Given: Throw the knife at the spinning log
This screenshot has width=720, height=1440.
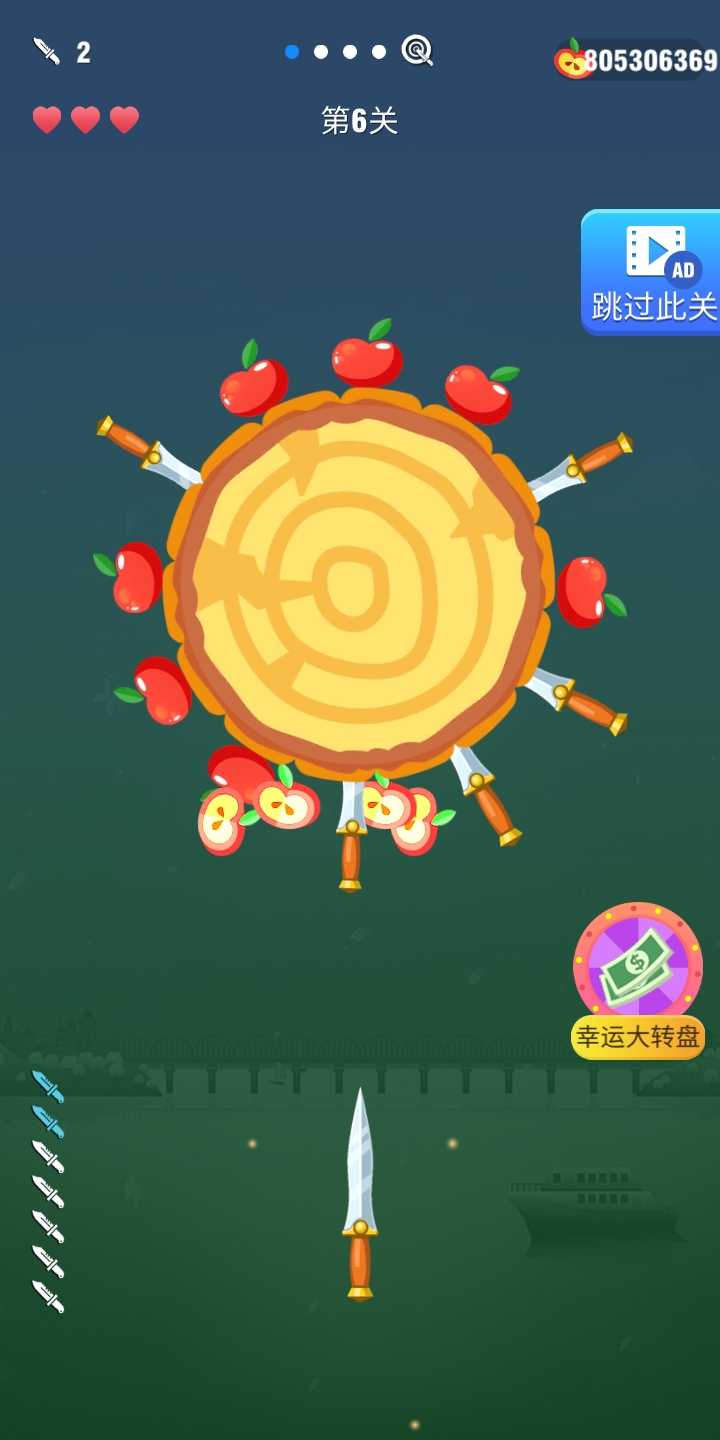Looking at the screenshot, I should click(359, 1194).
